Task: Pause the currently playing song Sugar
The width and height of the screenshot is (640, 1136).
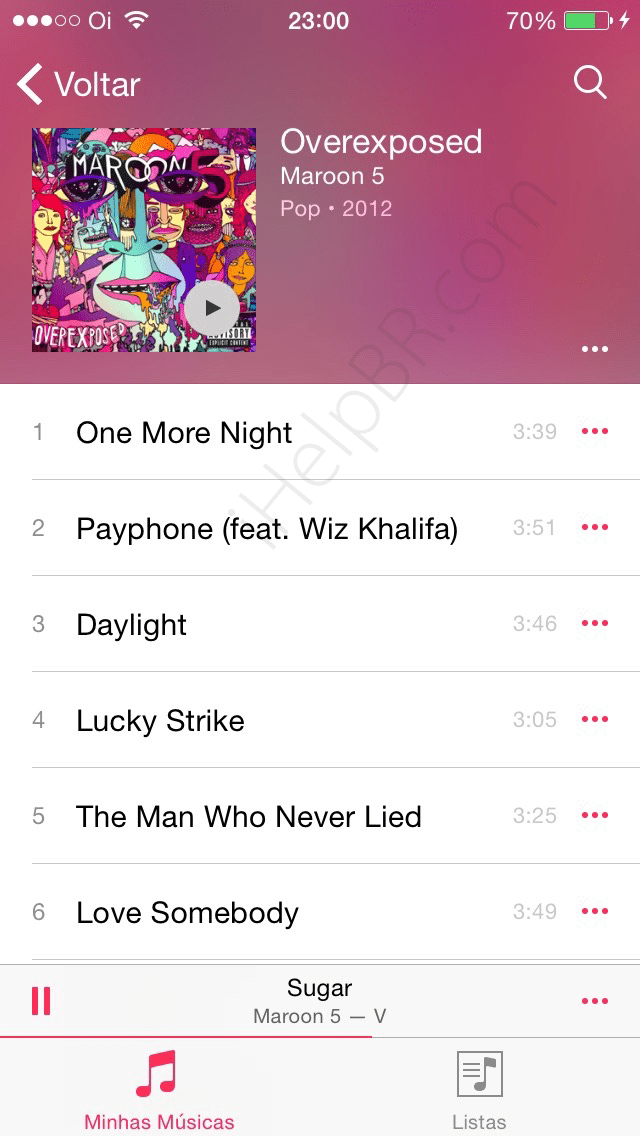Action: pos(41,1001)
